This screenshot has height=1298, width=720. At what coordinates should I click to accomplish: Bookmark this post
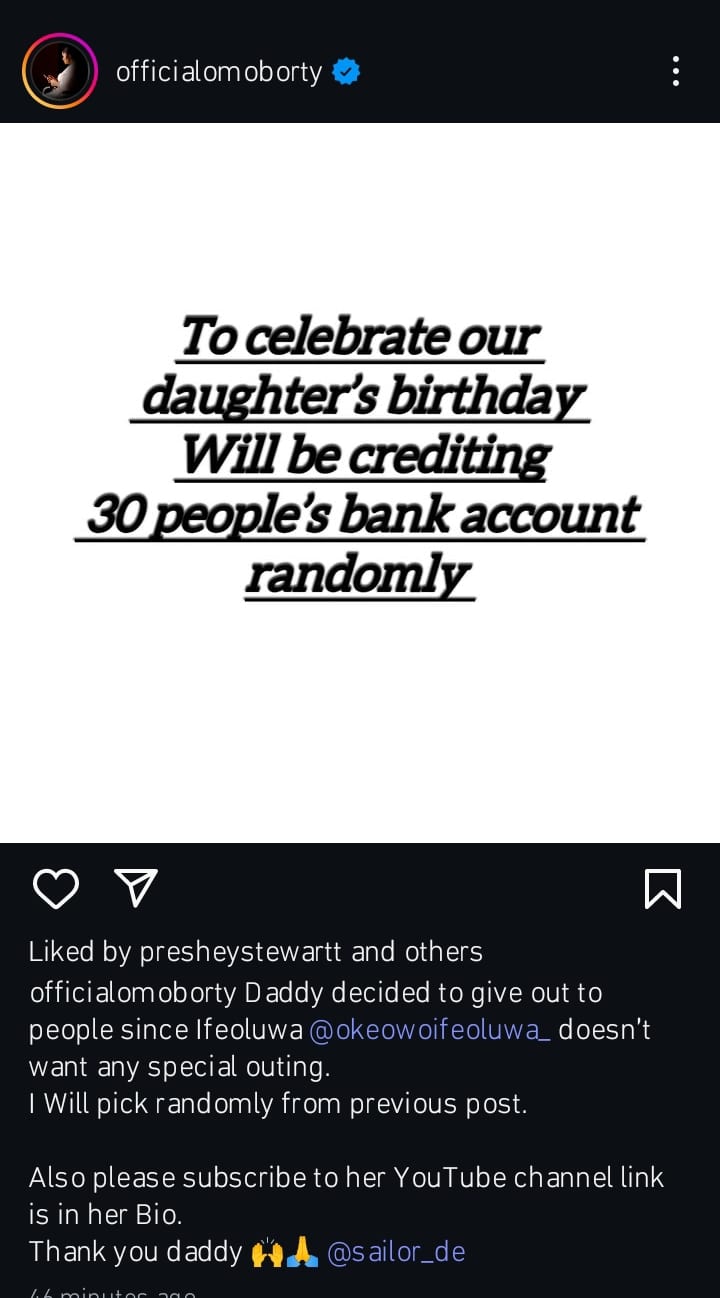662,888
